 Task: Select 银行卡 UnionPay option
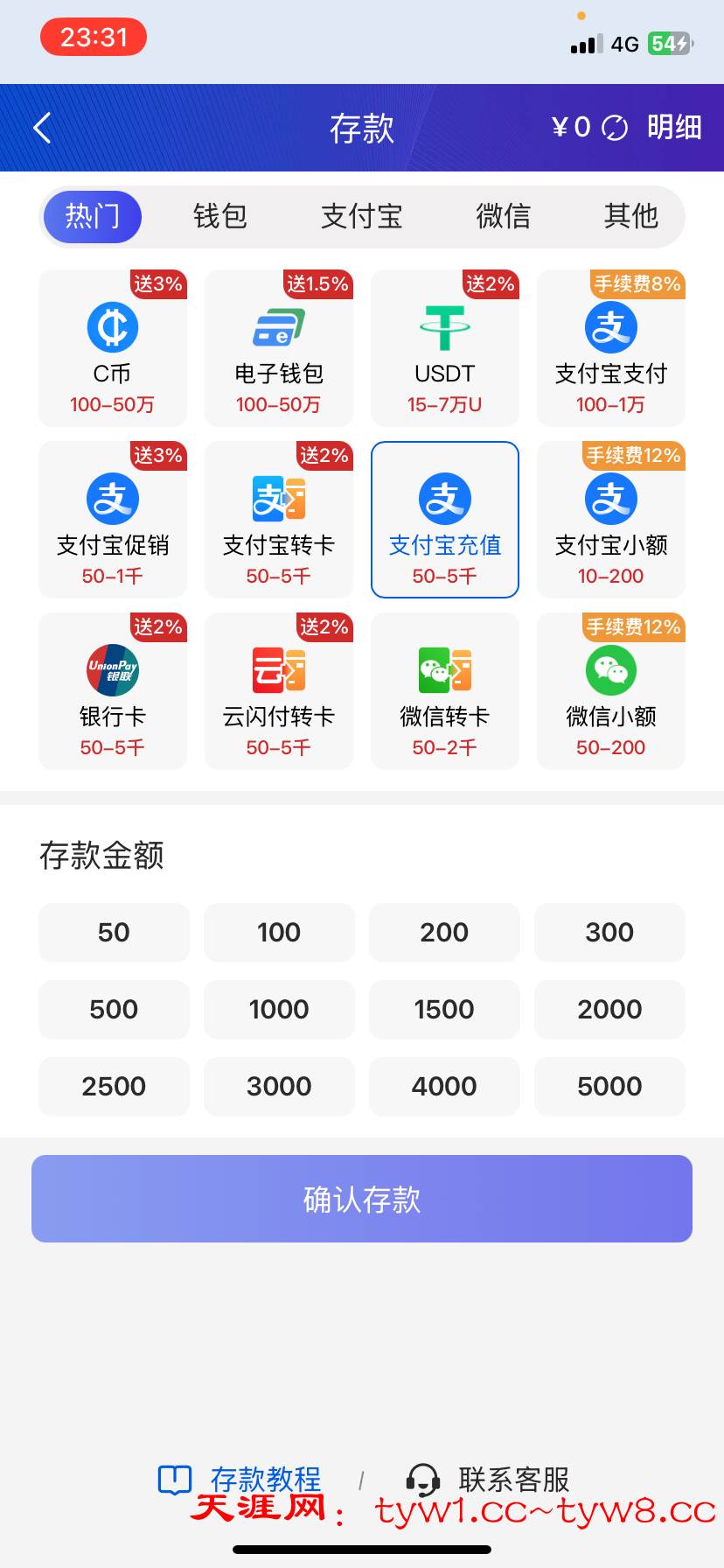[113, 691]
